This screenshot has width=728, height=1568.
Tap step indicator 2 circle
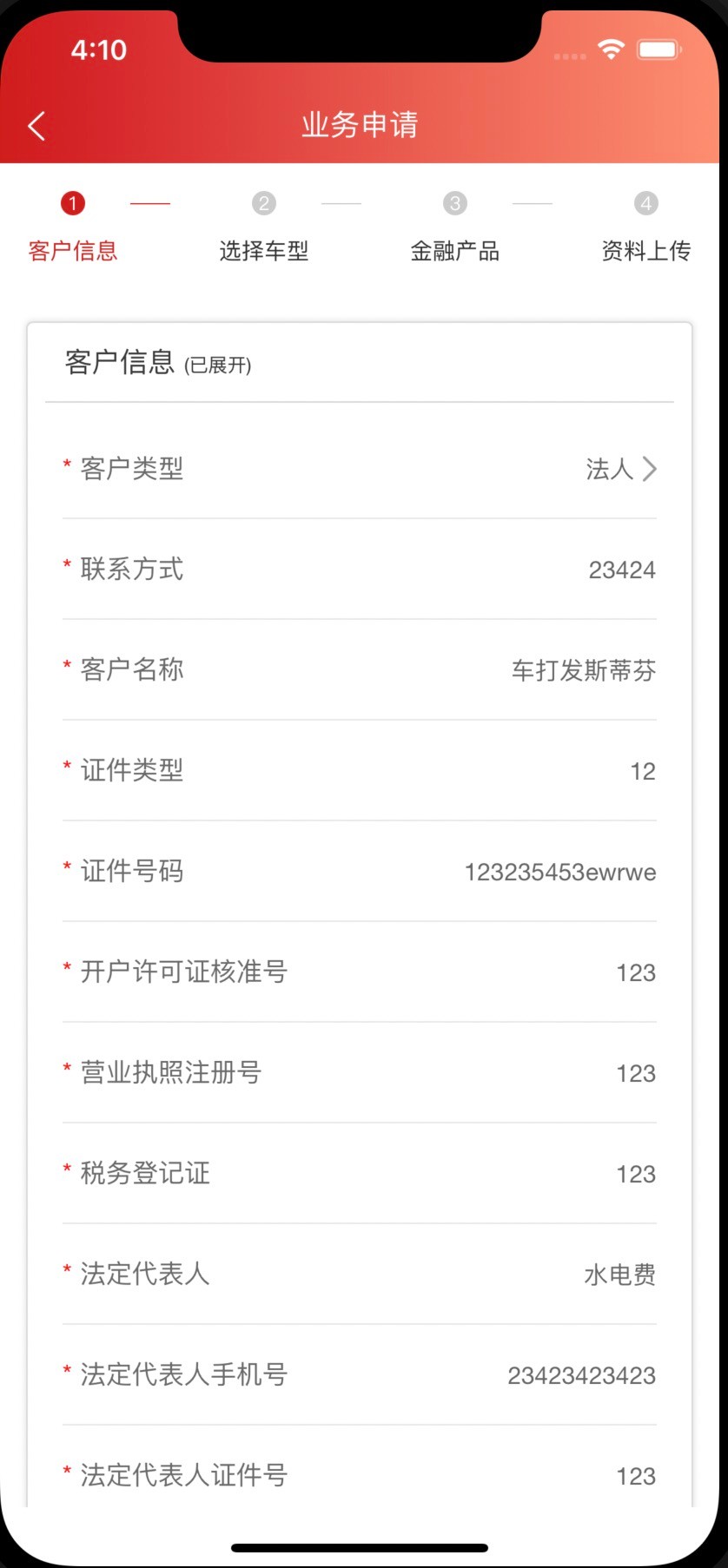point(264,201)
